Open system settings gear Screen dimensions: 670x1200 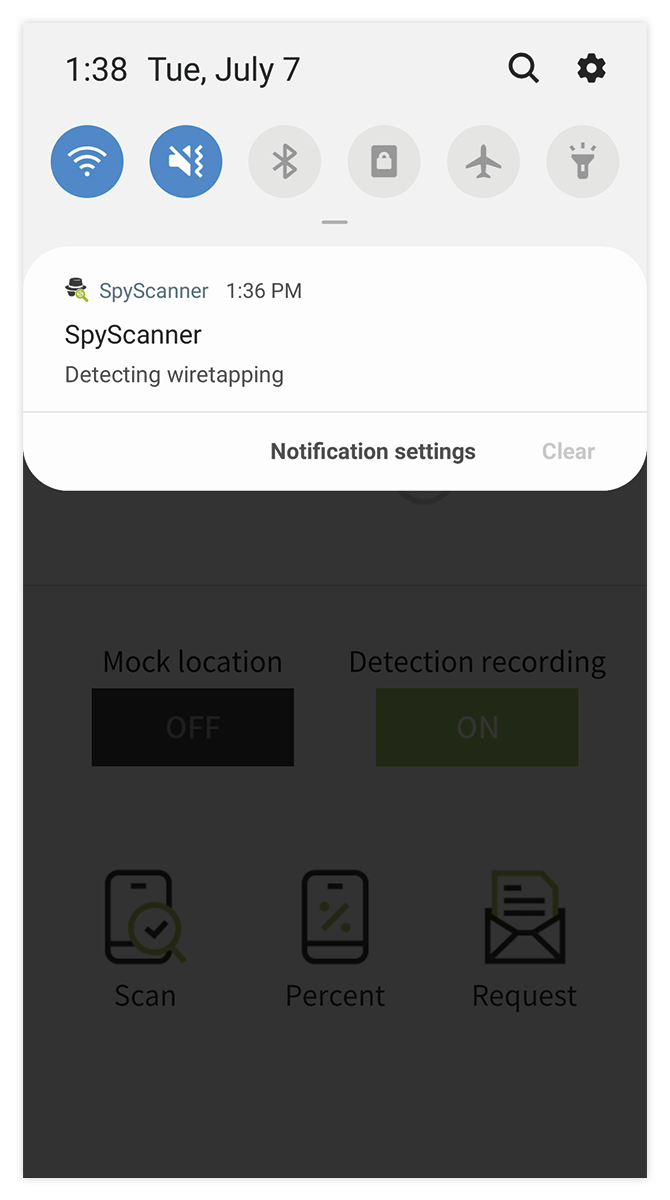pos(591,69)
